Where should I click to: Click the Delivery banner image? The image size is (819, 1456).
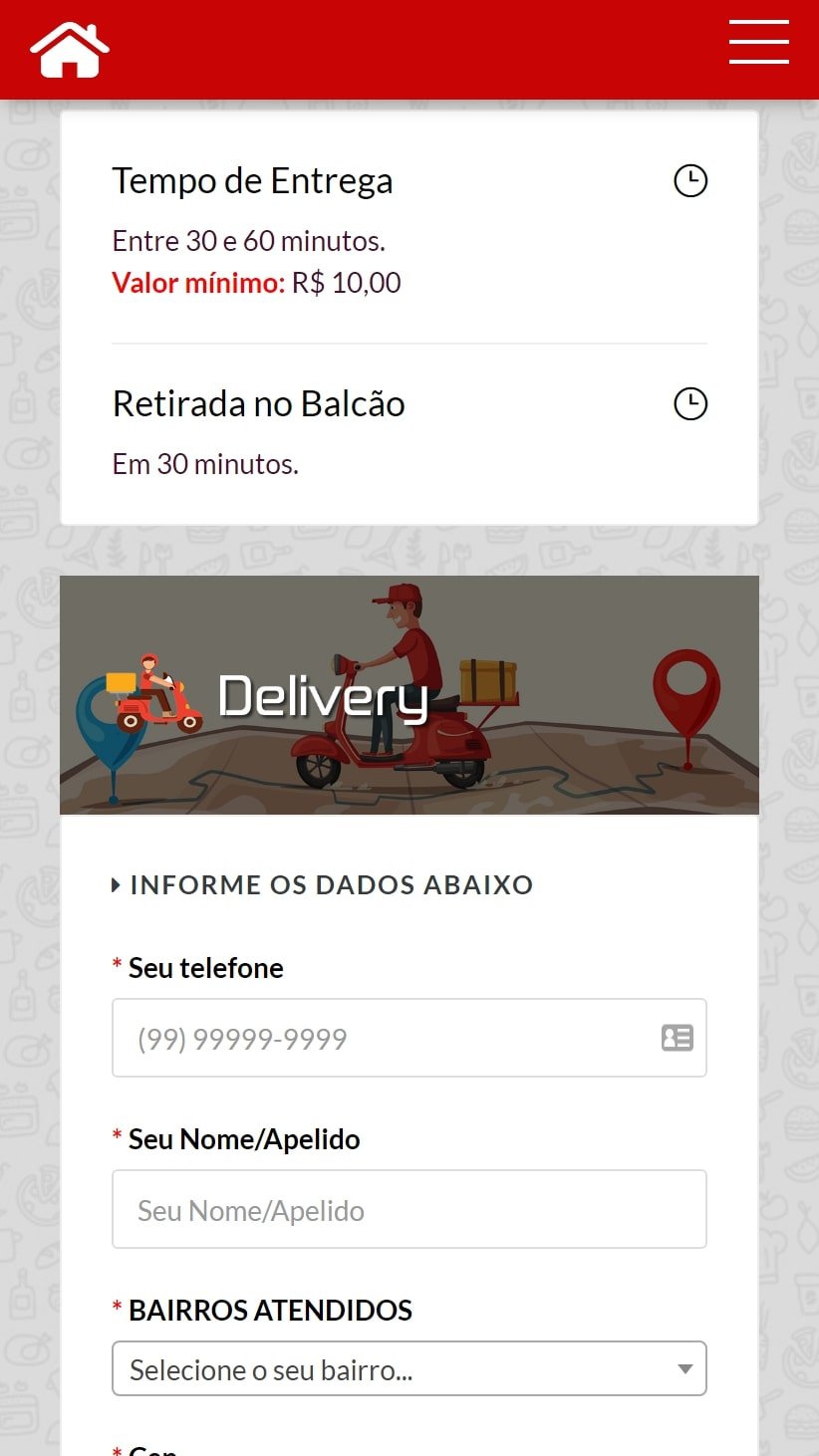point(409,694)
